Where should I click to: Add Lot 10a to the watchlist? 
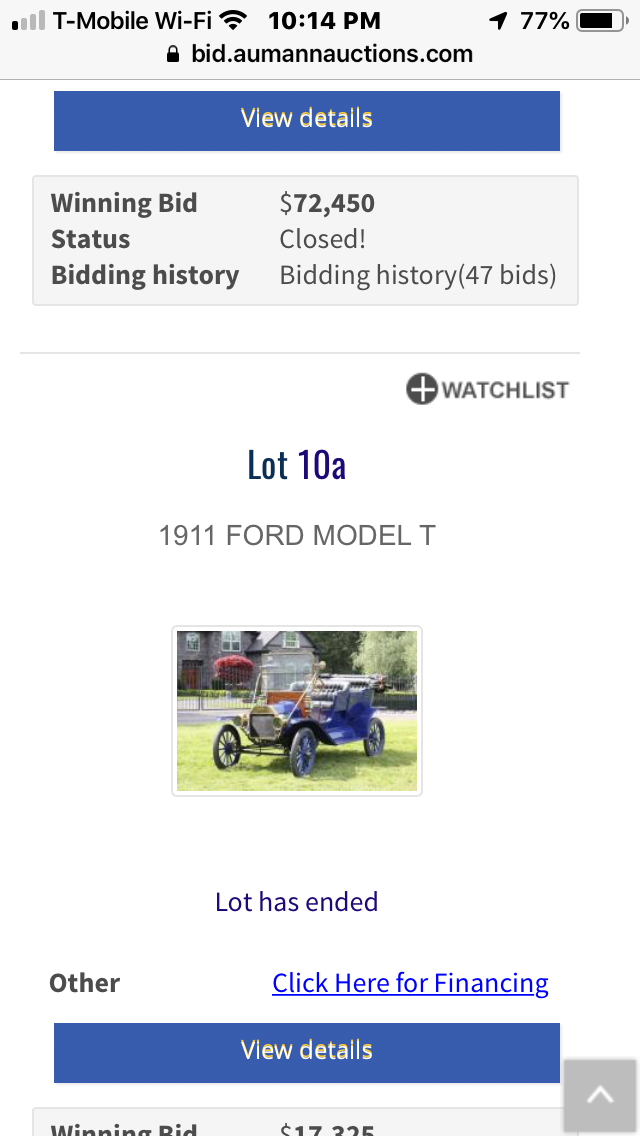487,389
